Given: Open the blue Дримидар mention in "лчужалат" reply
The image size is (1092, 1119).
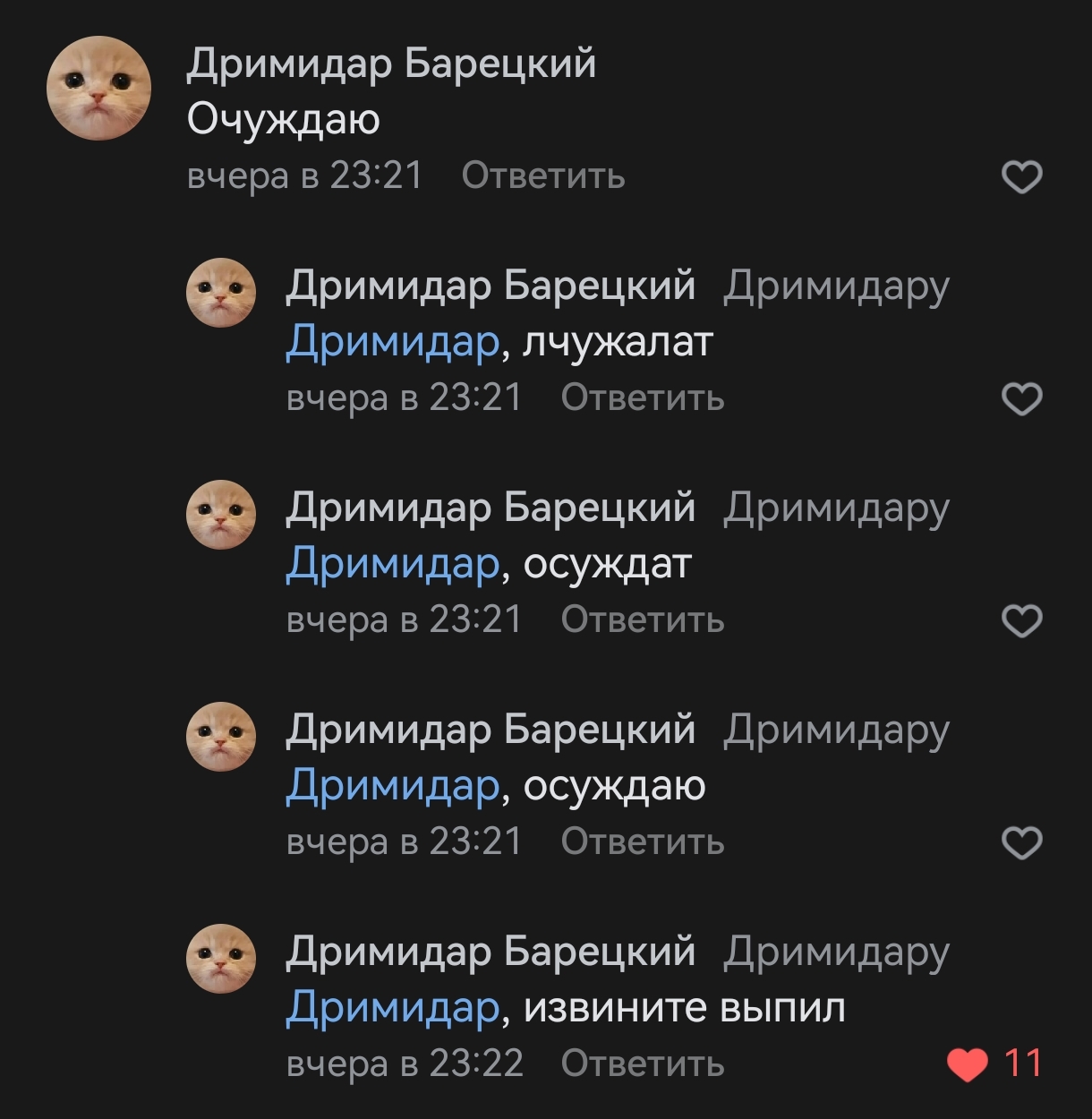Looking at the screenshot, I should 392,342.
